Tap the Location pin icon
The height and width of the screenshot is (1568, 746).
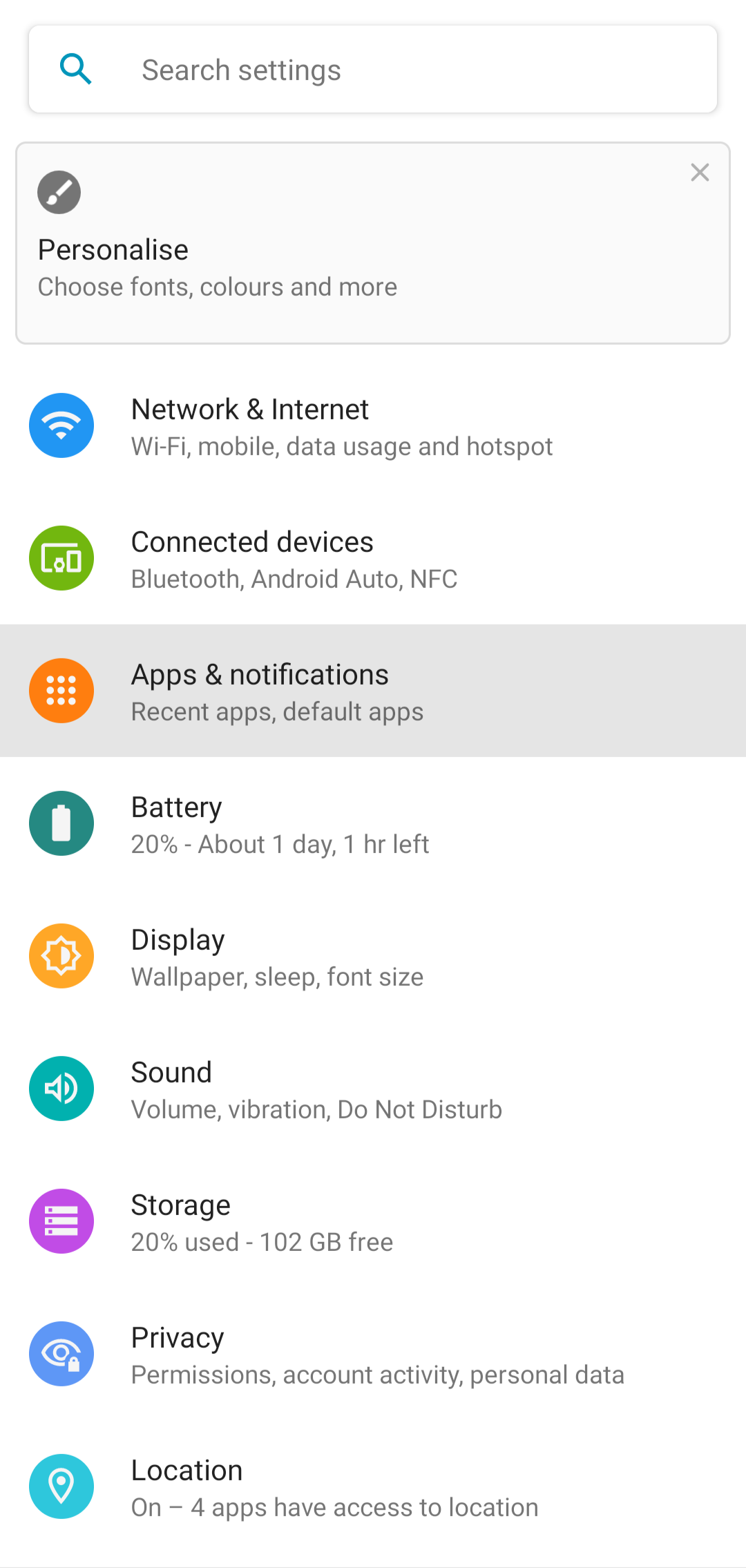tap(61, 1486)
